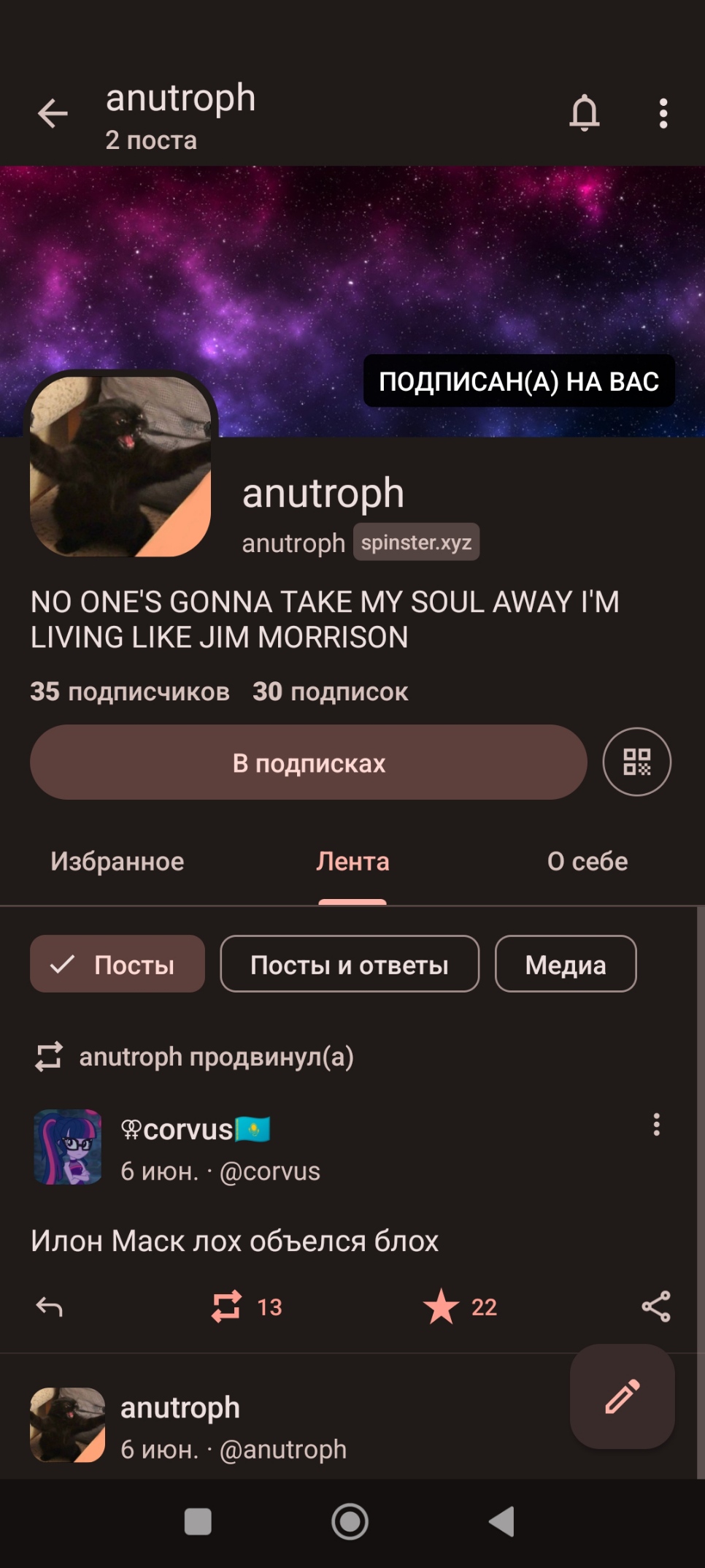Screen dimensions: 705x1568
Task: Open the profile overflow menu at top
Action: point(663,113)
